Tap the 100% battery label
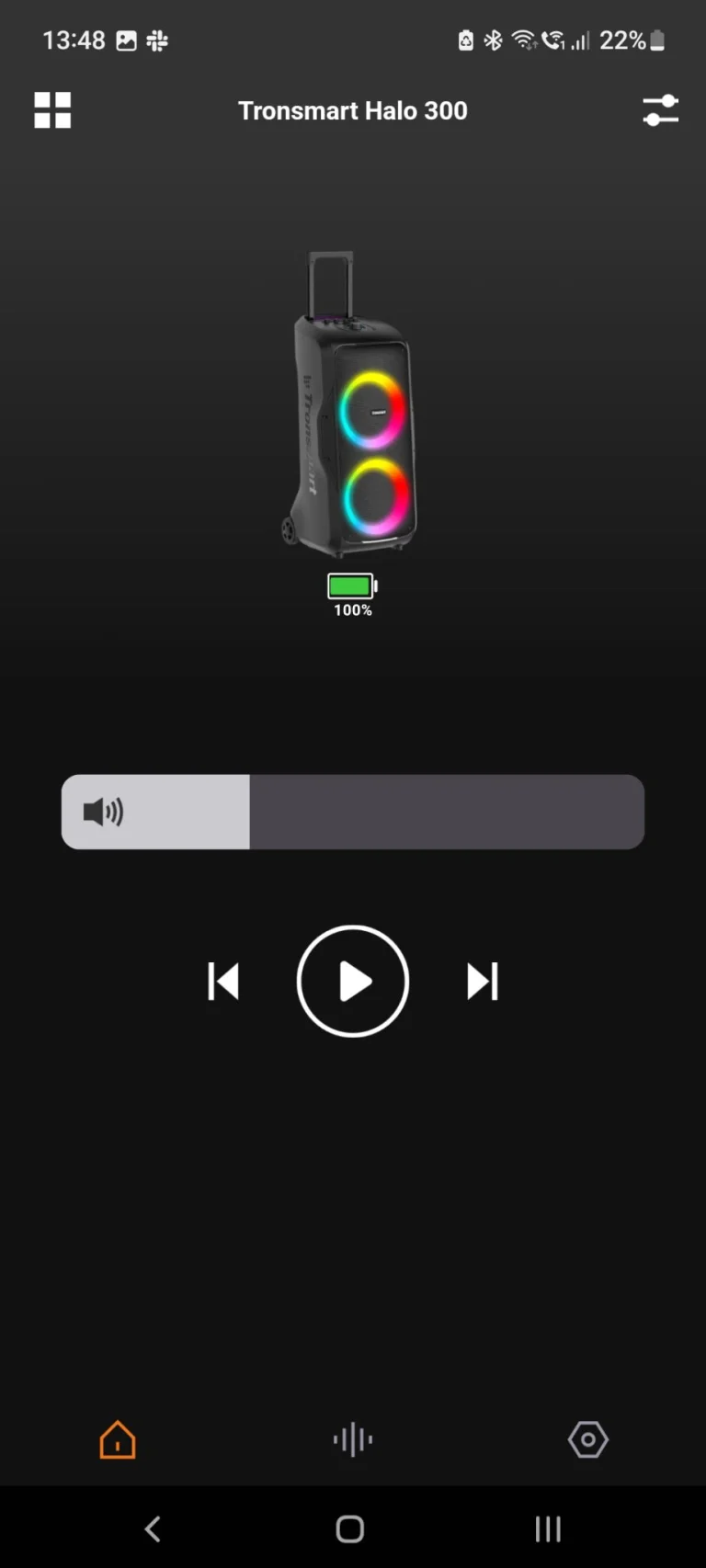This screenshot has height=1568, width=706. [x=351, y=609]
